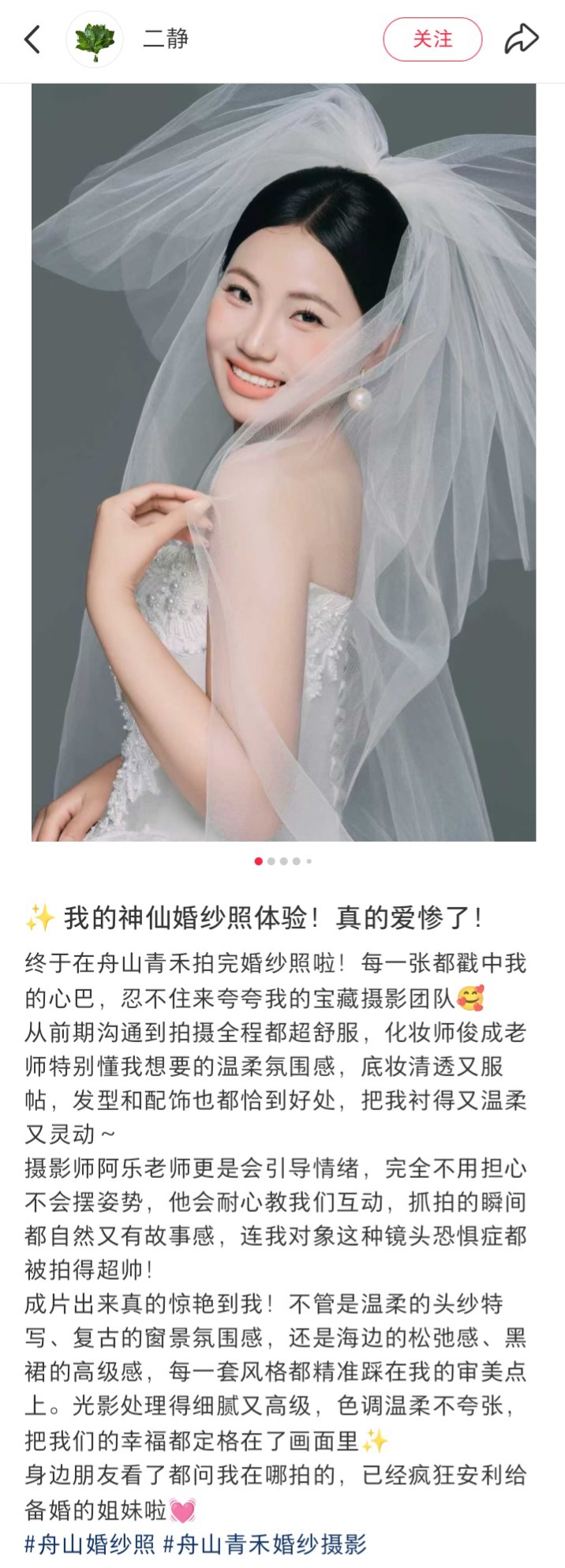Tap username 二静 in the header

166,39
